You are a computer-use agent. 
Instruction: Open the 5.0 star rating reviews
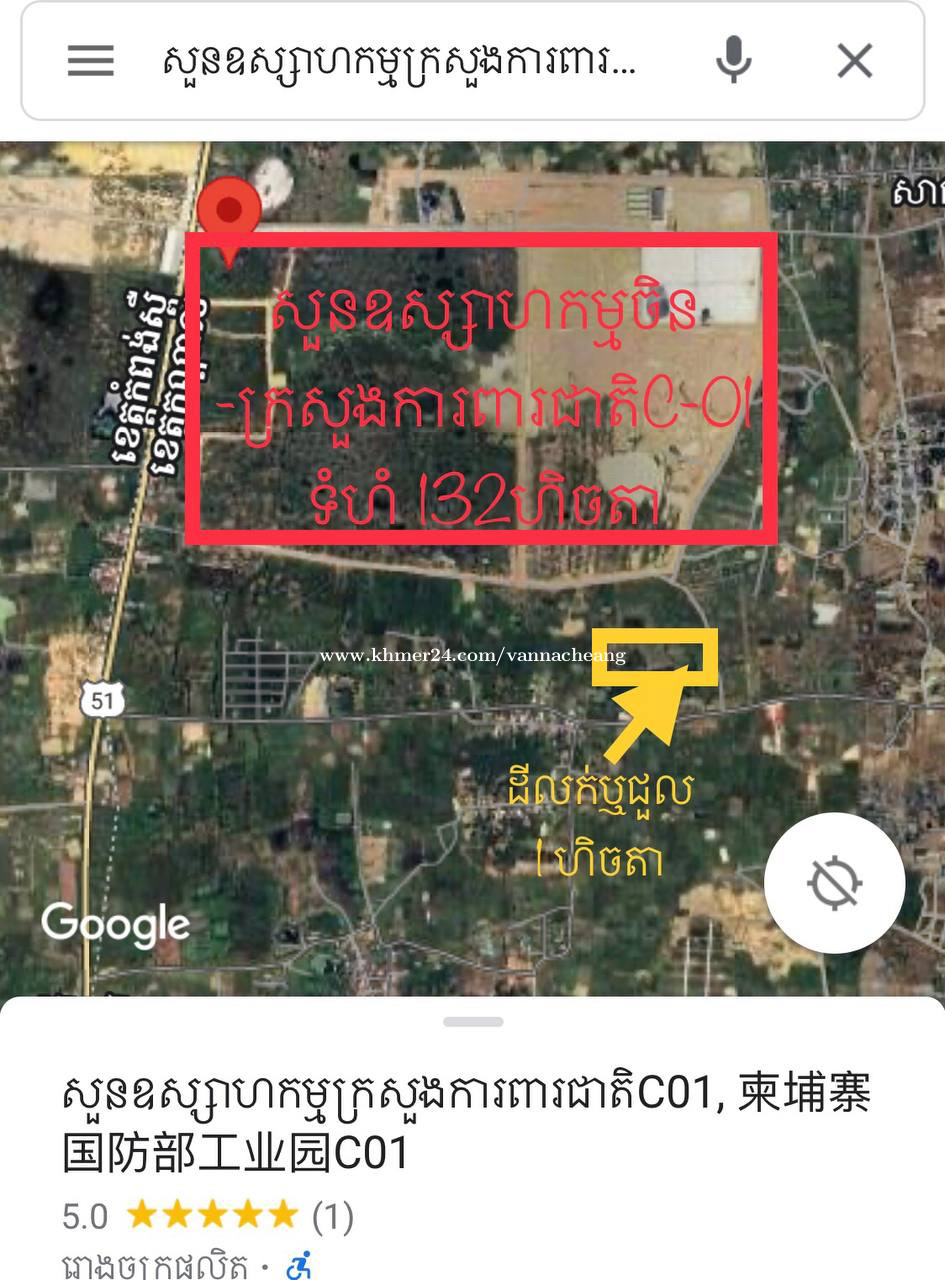tap(208, 1216)
